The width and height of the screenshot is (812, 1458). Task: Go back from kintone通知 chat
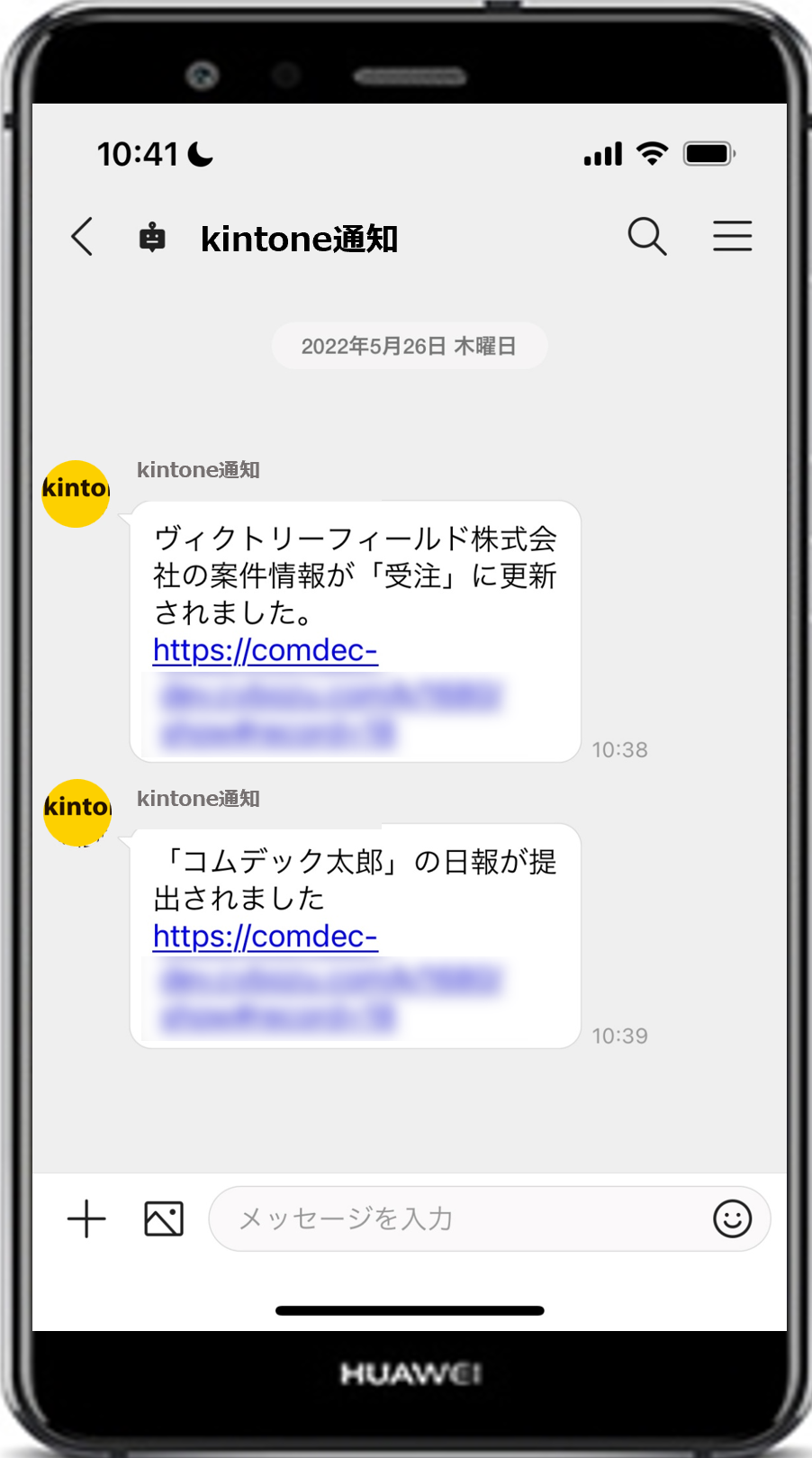pos(82,238)
